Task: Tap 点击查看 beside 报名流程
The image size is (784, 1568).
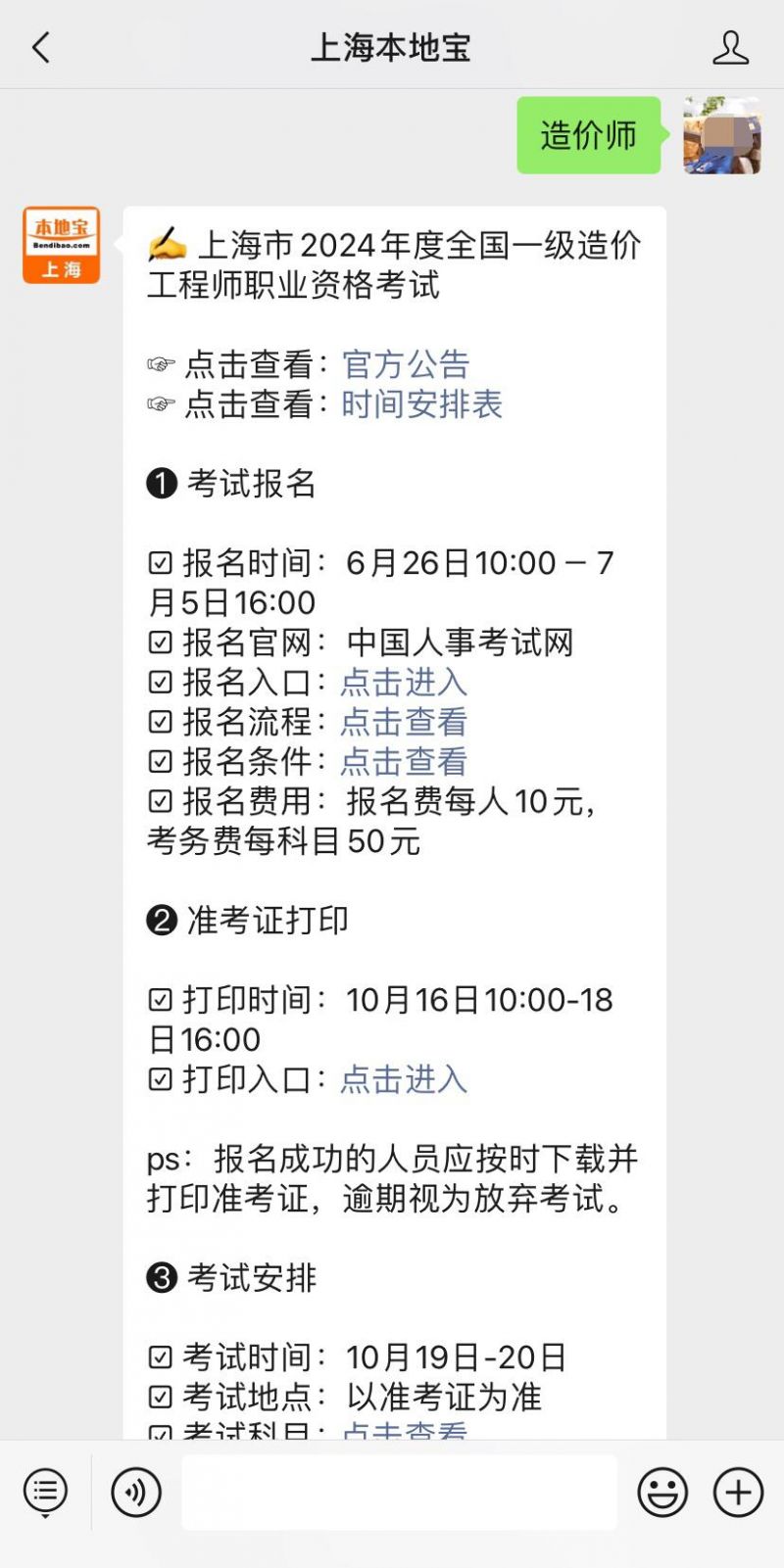Action: tap(404, 722)
